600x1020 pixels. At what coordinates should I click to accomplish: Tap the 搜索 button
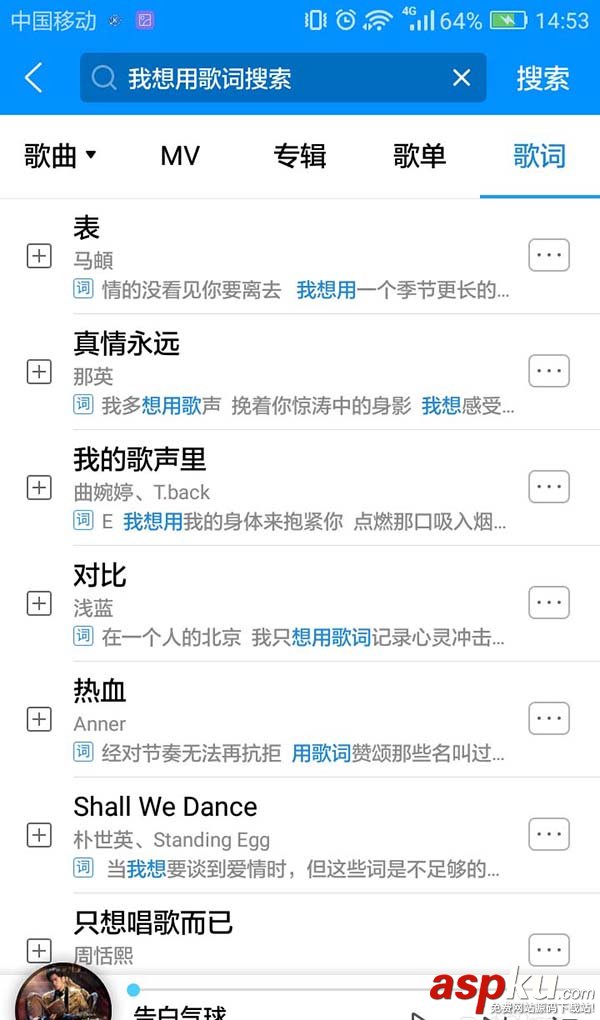pos(542,78)
